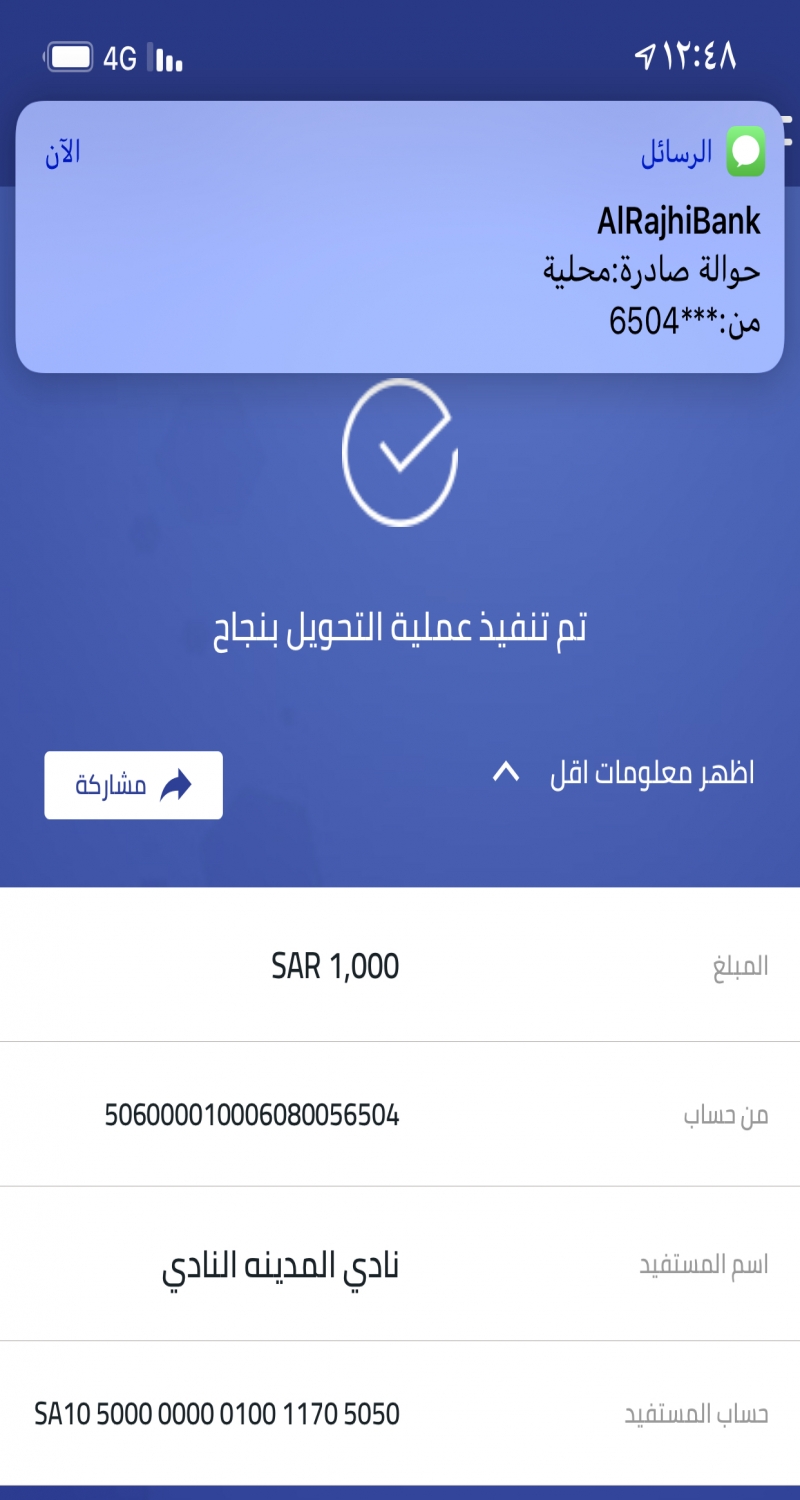Tap the مشاركة share button
Viewport: 800px width, 1500px height.
point(133,785)
